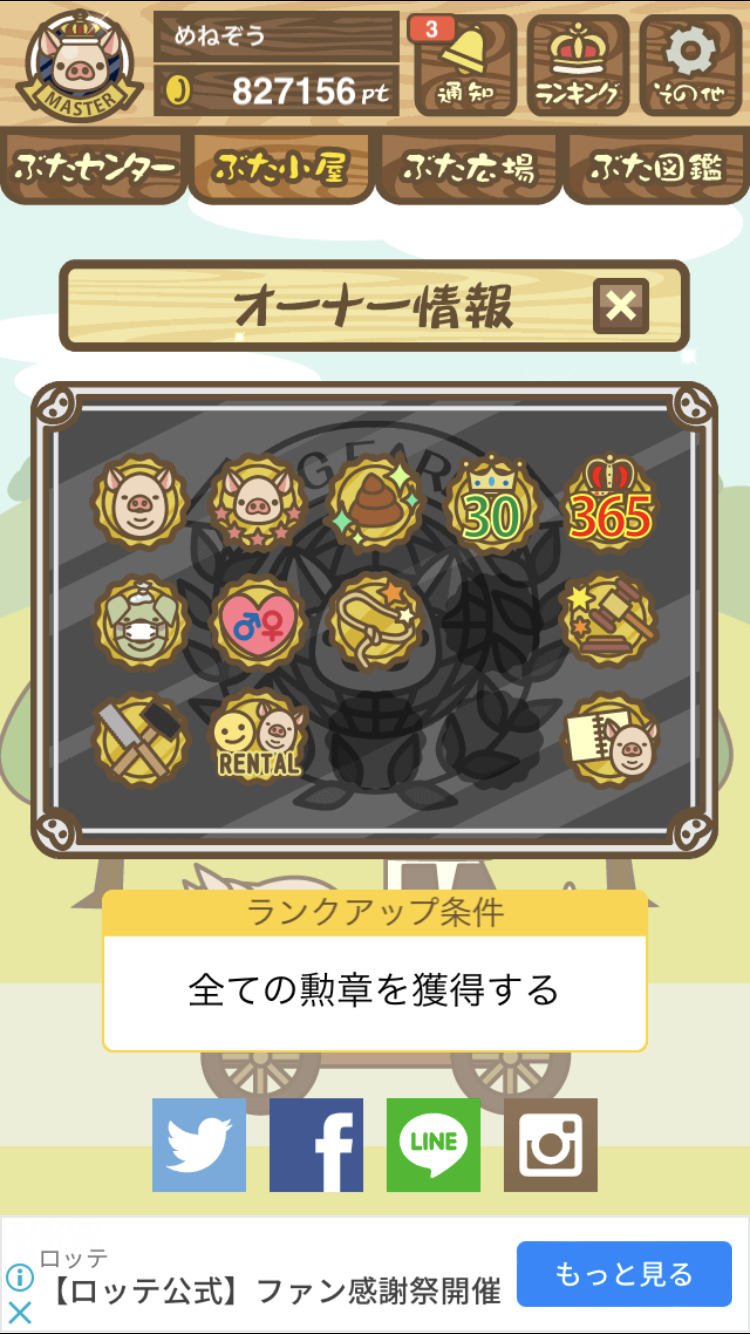This screenshot has height=1334, width=750.
Task: Open the ランキング crown button
Action: pos(578,66)
